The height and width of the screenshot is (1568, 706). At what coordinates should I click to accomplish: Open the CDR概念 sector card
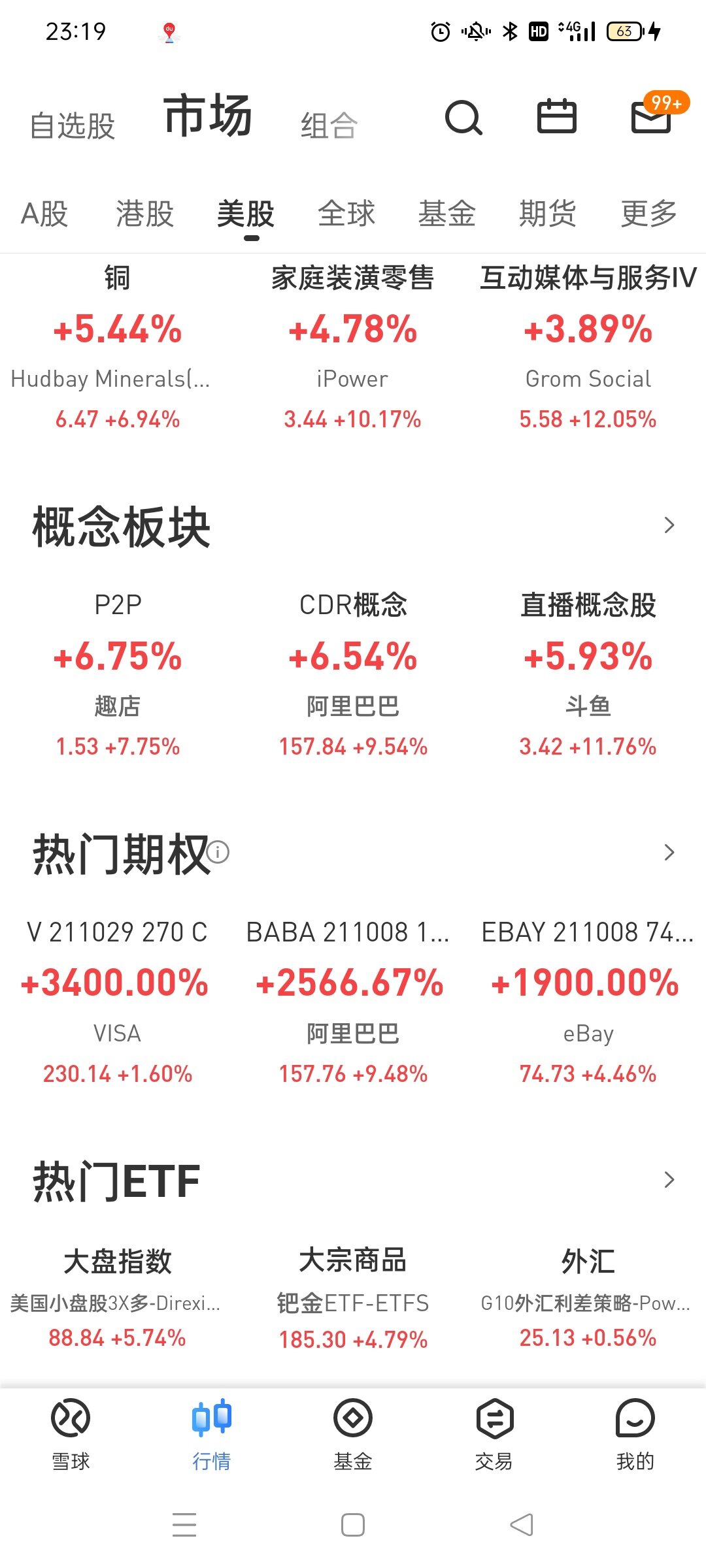click(x=353, y=673)
